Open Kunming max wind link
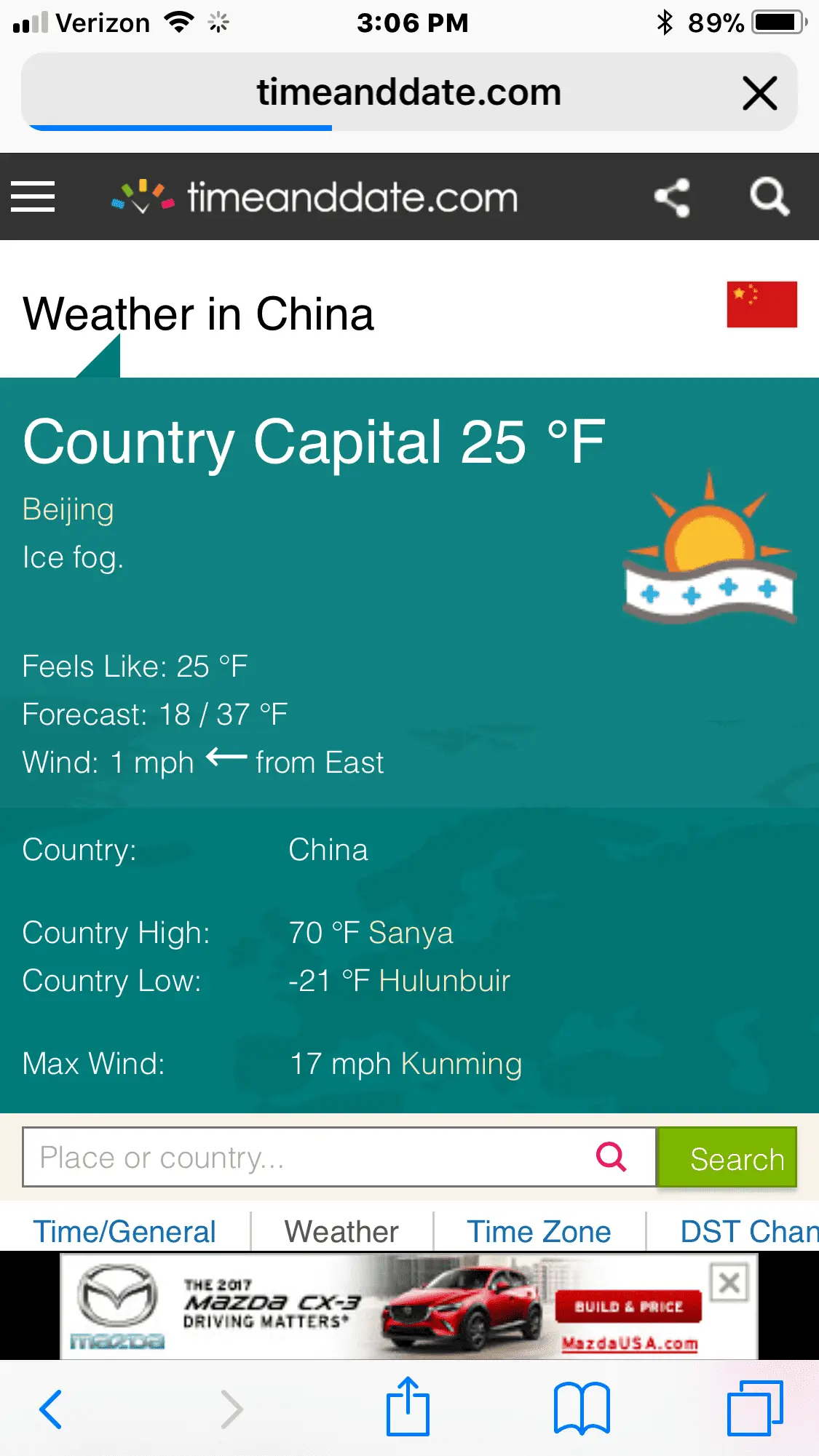The height and width of the screenshot is (1456, 819). click(x=462, y=1064)
